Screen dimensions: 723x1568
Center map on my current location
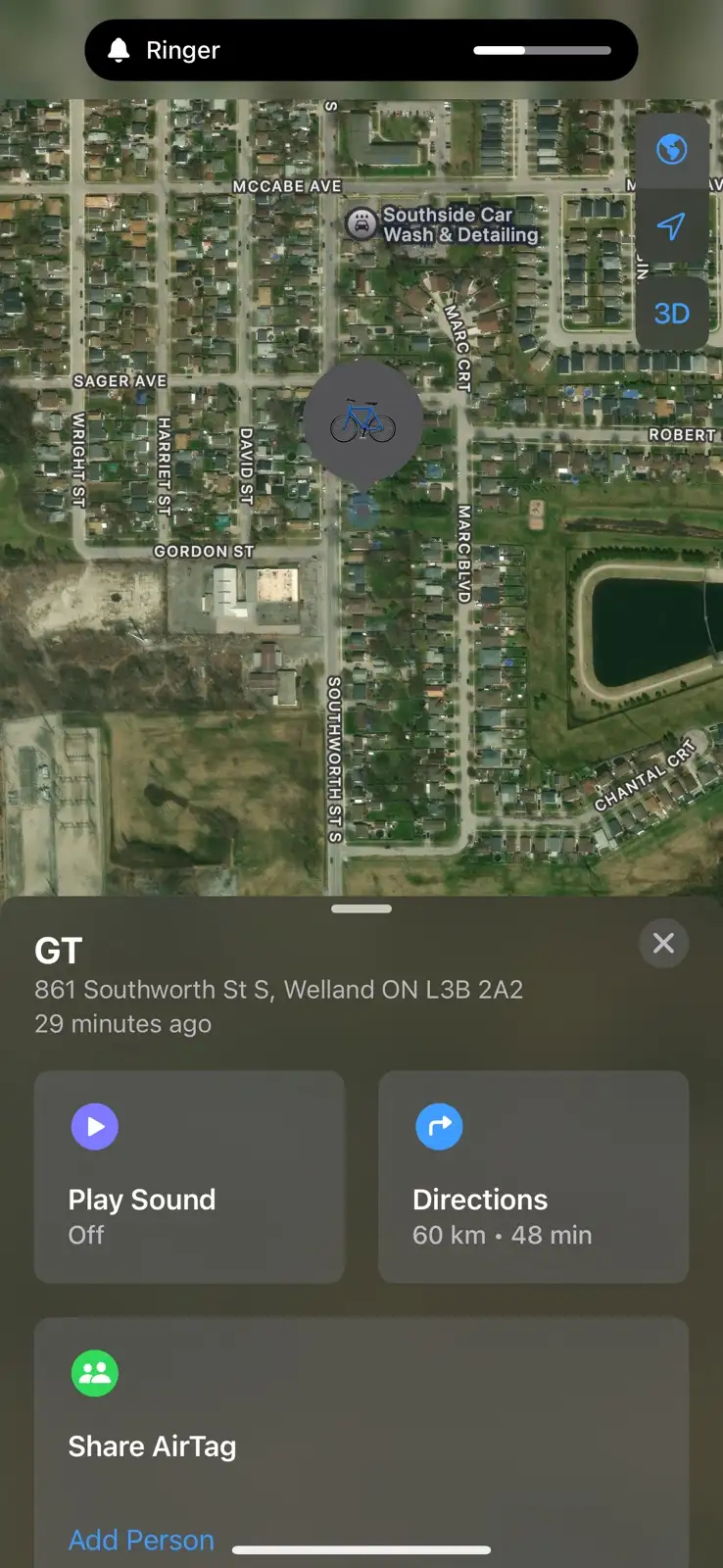671,227
